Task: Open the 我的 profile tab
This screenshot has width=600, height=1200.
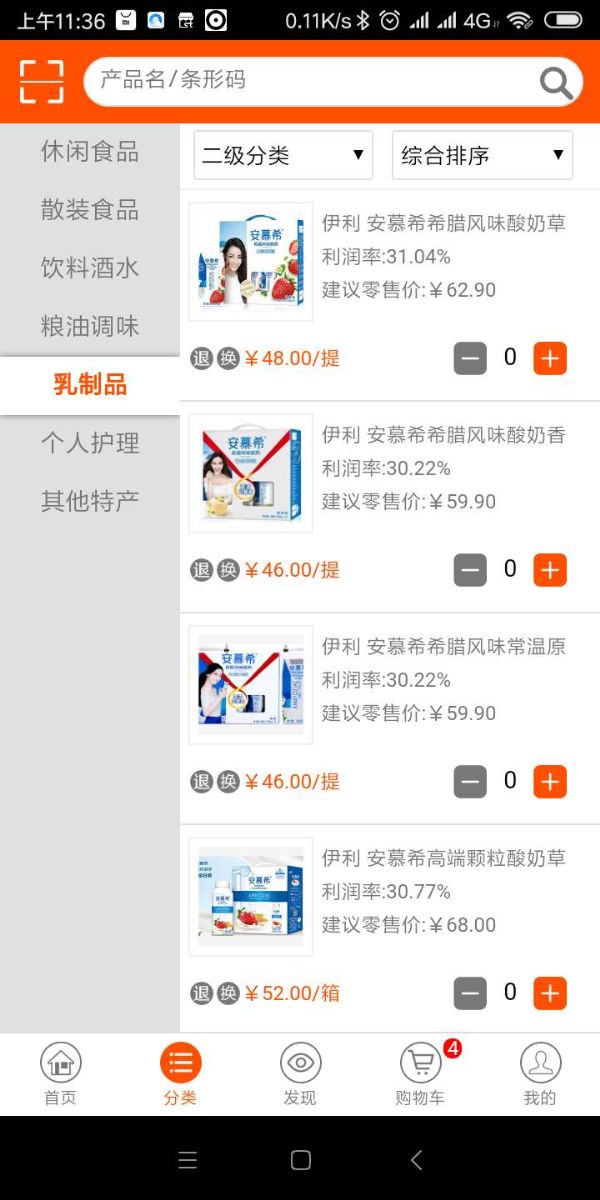Action: 540,1074
